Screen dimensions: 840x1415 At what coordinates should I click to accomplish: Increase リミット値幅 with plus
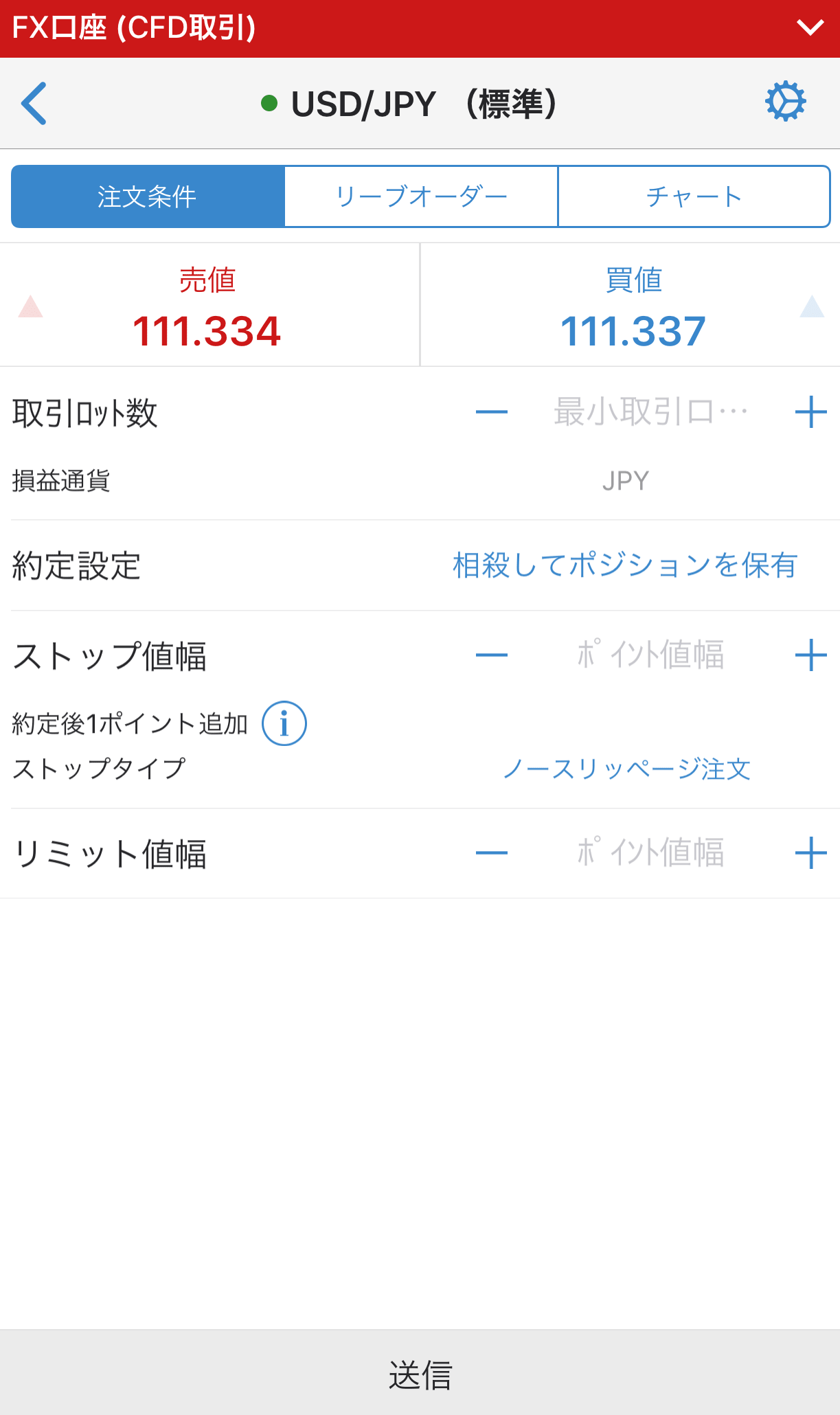pos(810,853)
